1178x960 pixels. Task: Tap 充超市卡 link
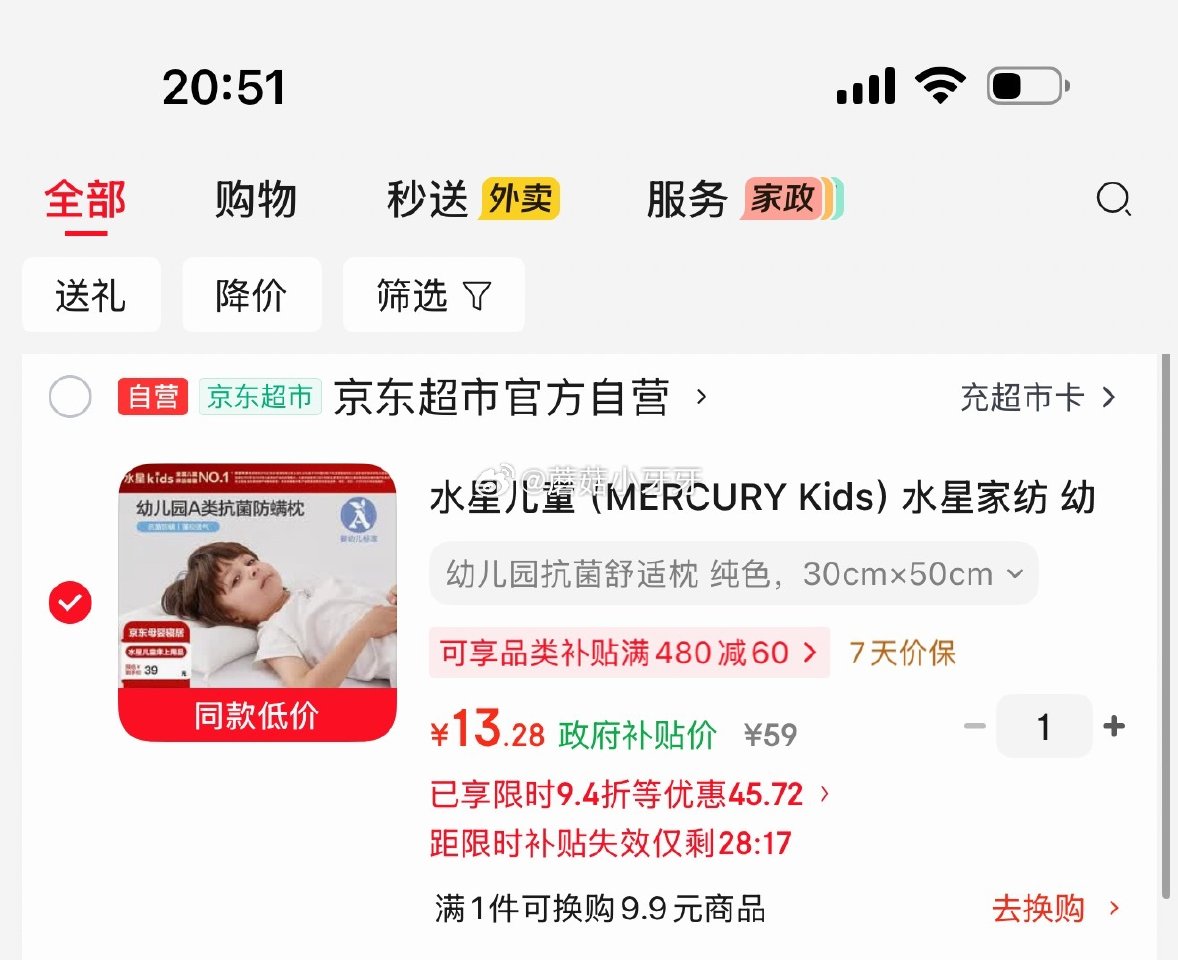(1037, 398)
